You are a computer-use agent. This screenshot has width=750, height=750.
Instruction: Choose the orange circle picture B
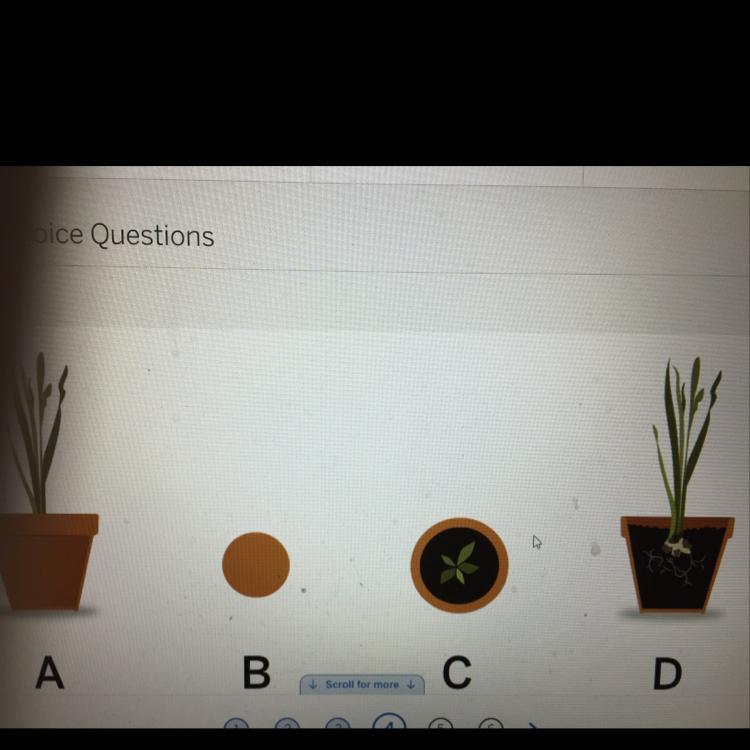pos(256,565)
